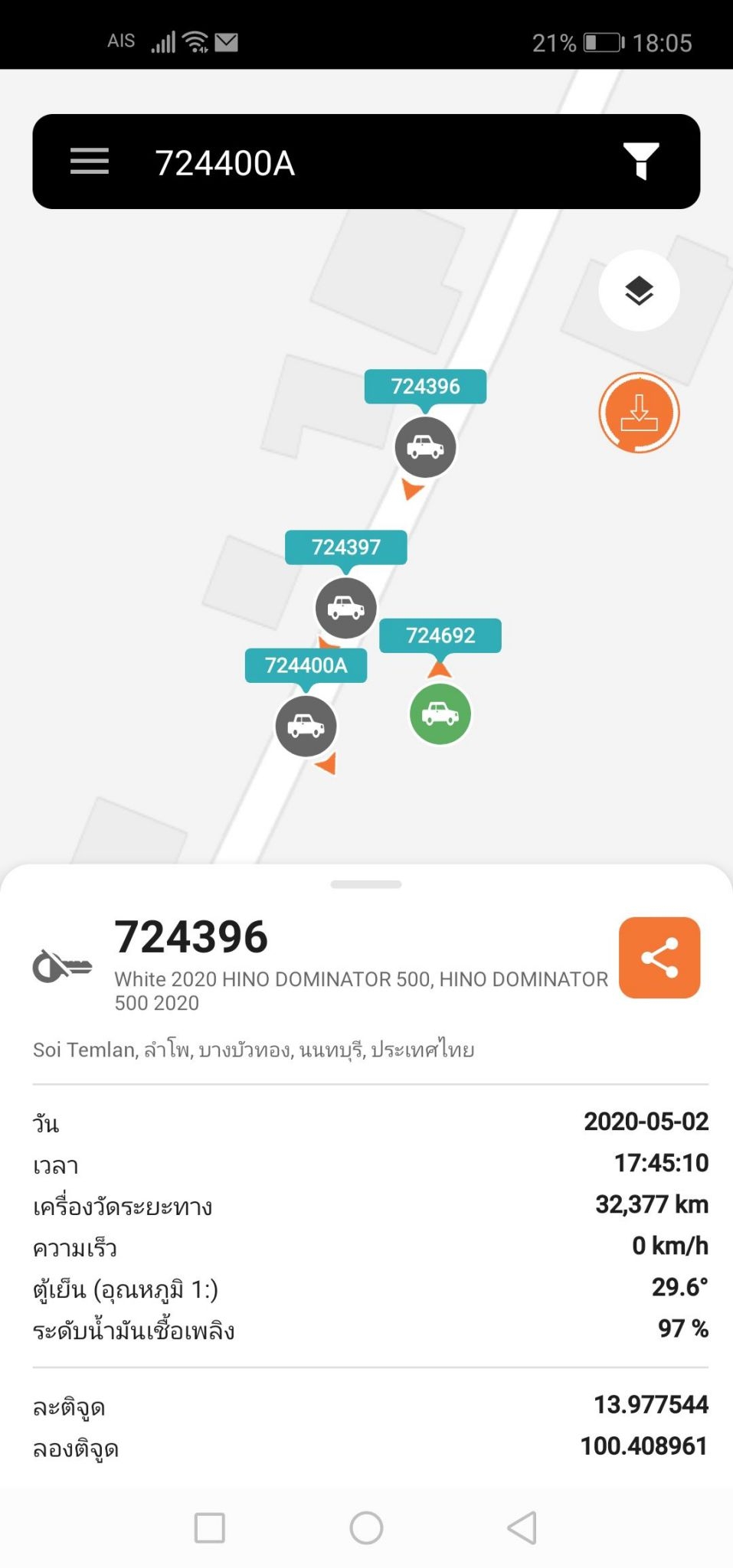Open recent apps via the square button
This screenshot has width=733, height=1568.
210,1527
